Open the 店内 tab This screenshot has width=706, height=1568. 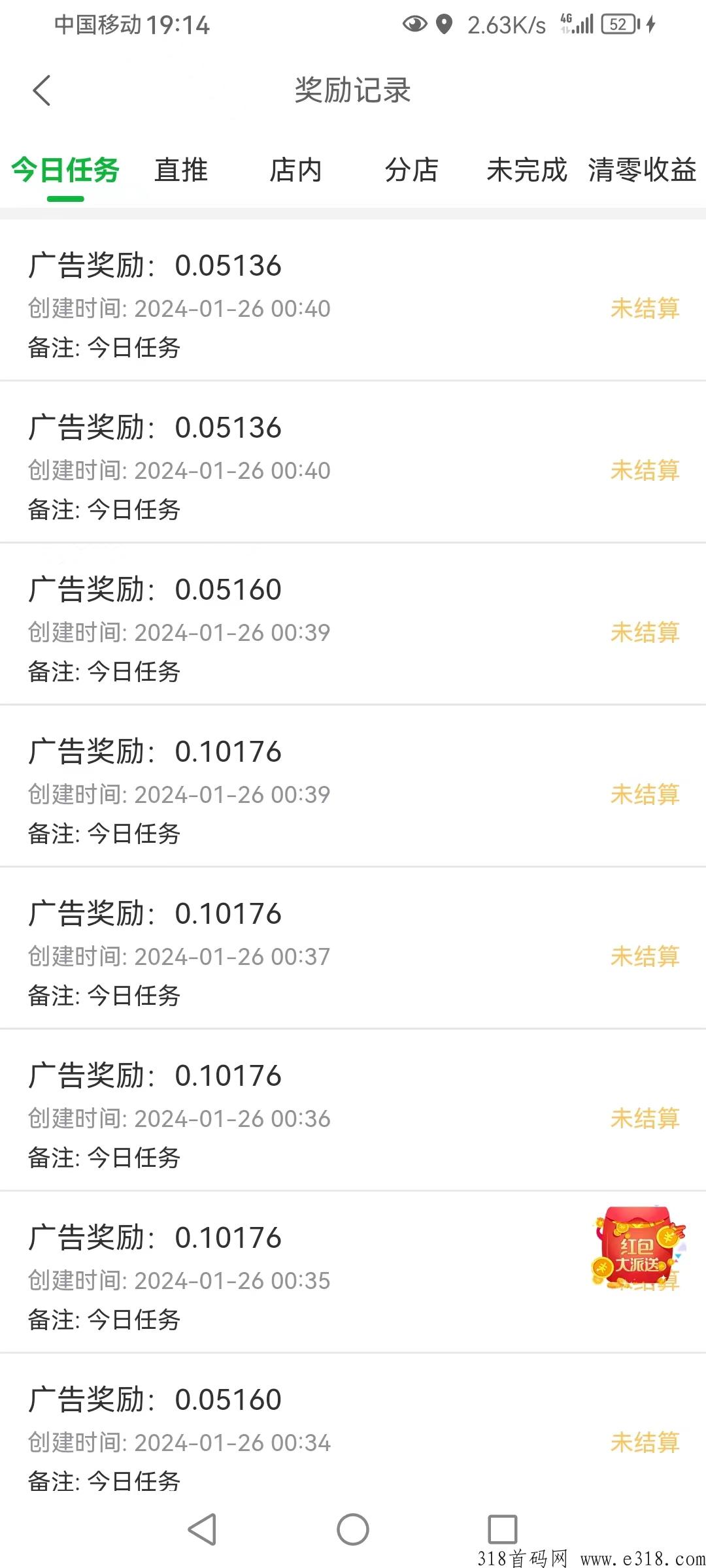296,171
